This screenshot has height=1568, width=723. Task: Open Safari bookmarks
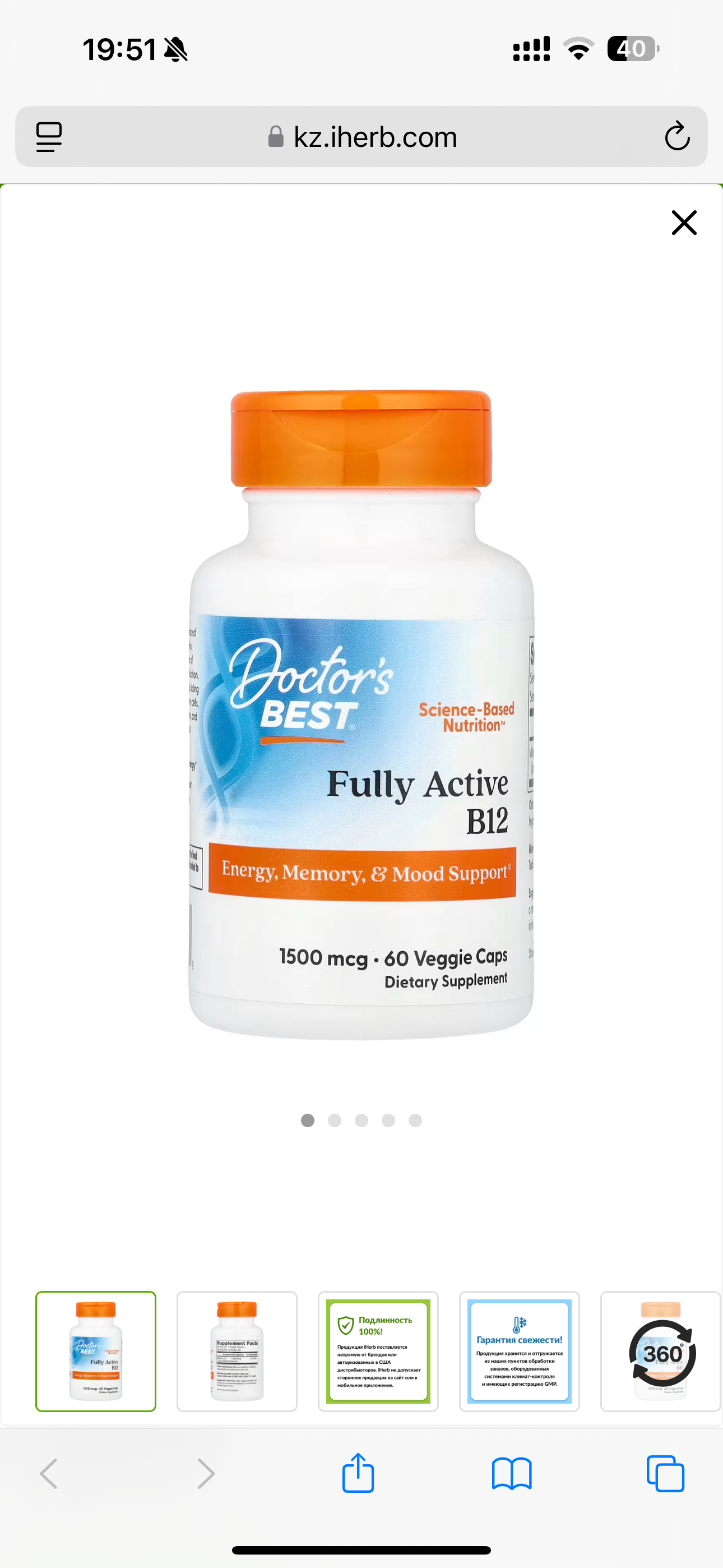click(x=511, y=1474)
